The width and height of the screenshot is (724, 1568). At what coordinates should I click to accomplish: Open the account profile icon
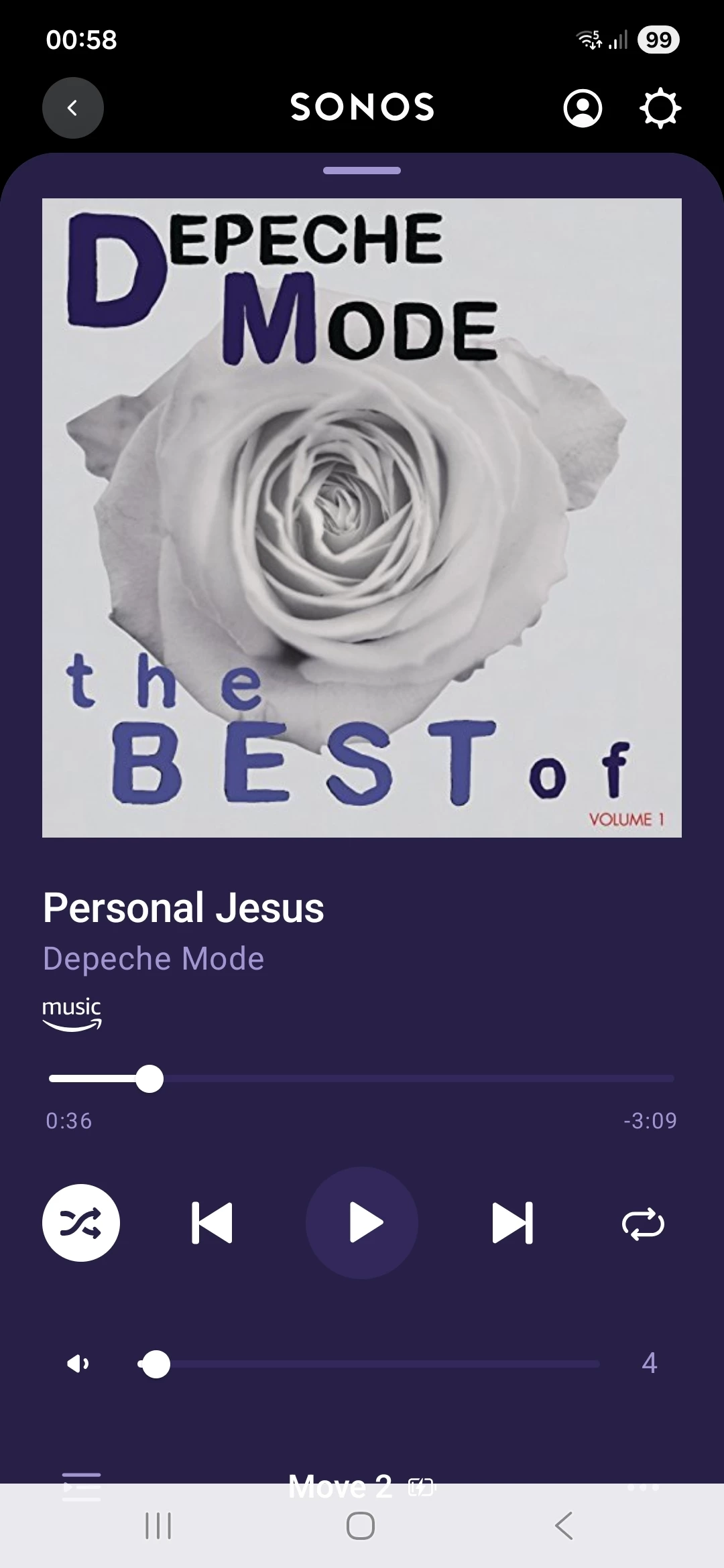tap(583, 108)
